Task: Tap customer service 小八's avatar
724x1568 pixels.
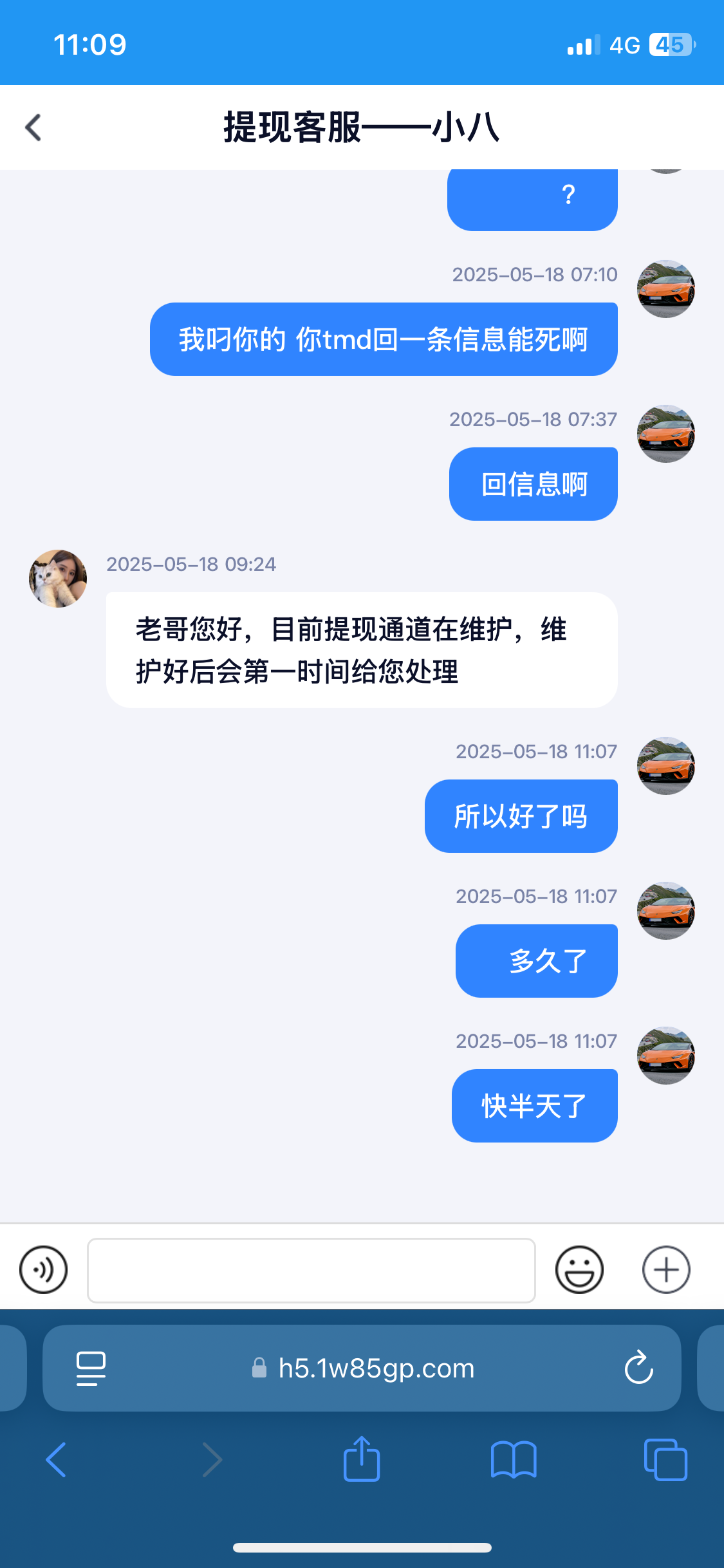Action: point(58,578)
